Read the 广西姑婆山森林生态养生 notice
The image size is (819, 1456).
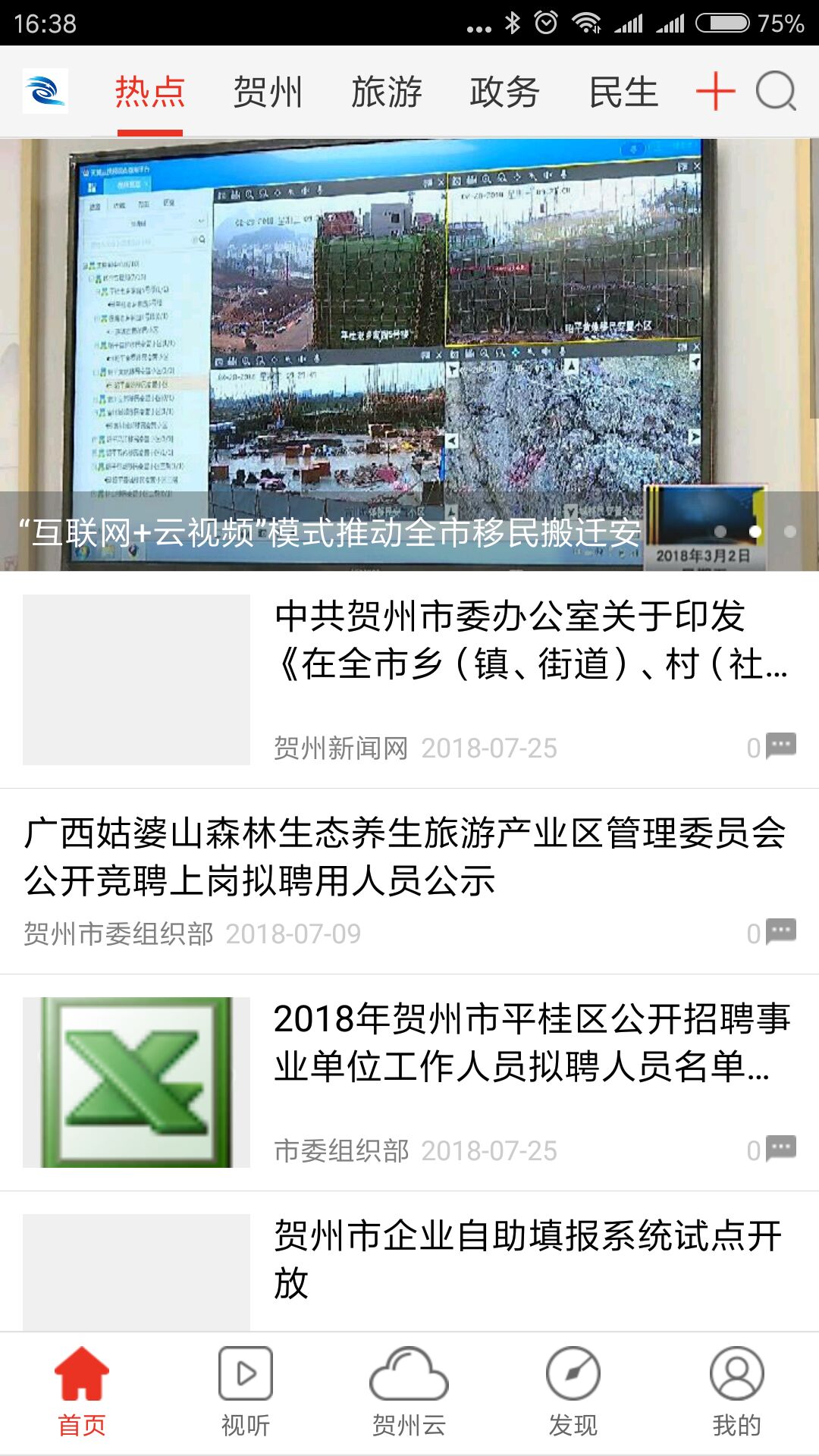tap(406, 857)
